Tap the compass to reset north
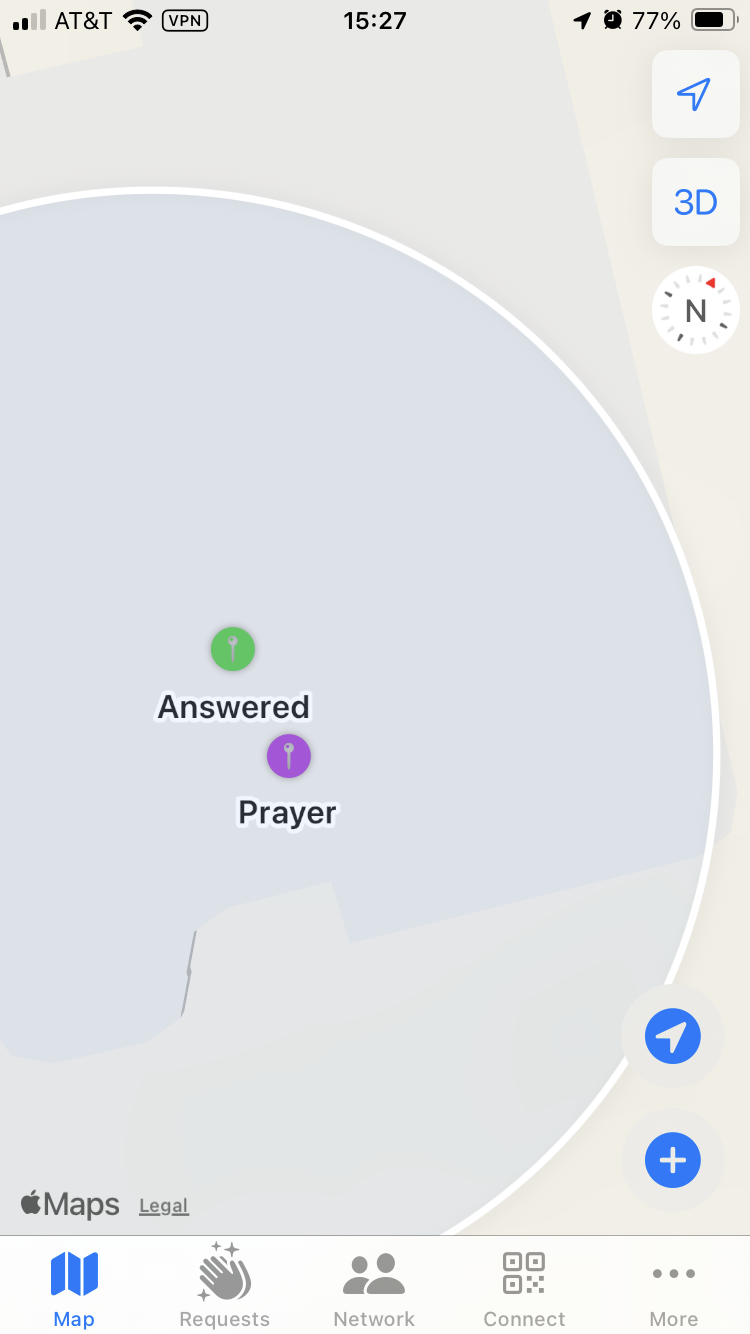 pos(695,310)
